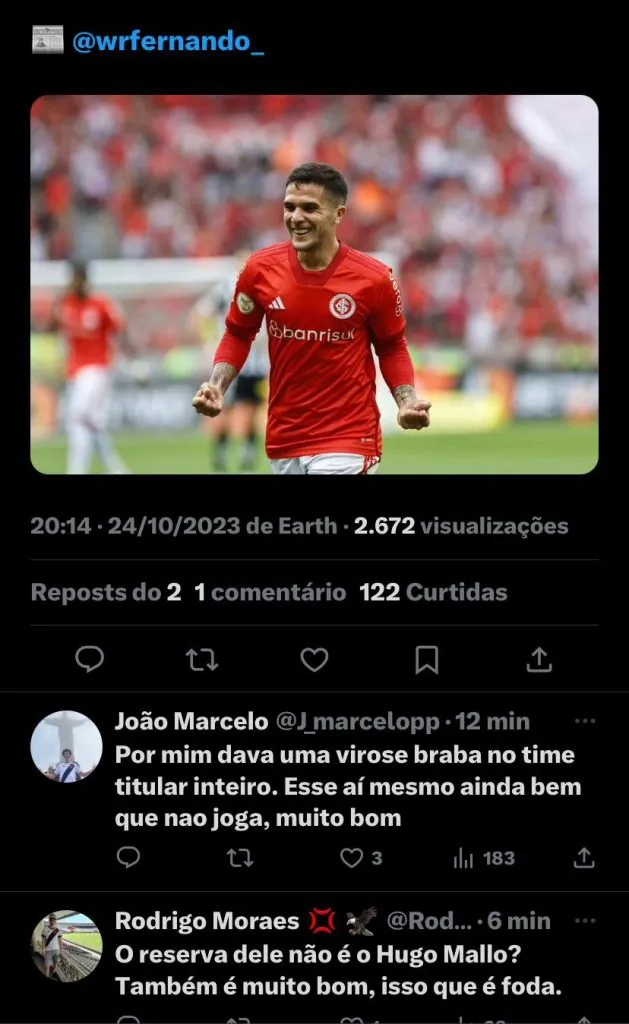Image resolution: width=629 pixels, height=1024 pixels.
Task: Share João Marcelo's comment
Action: click(x=585, y=857)
